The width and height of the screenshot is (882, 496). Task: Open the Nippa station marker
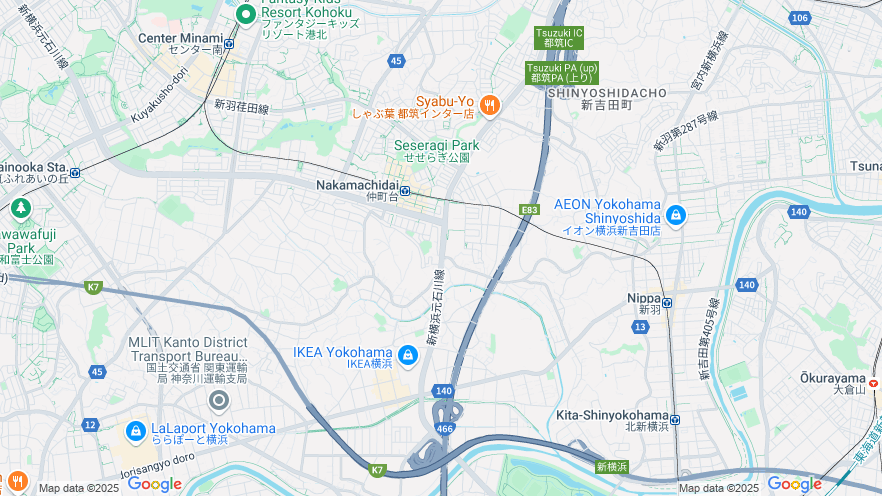pyautogui.click(x=667, y=302)
